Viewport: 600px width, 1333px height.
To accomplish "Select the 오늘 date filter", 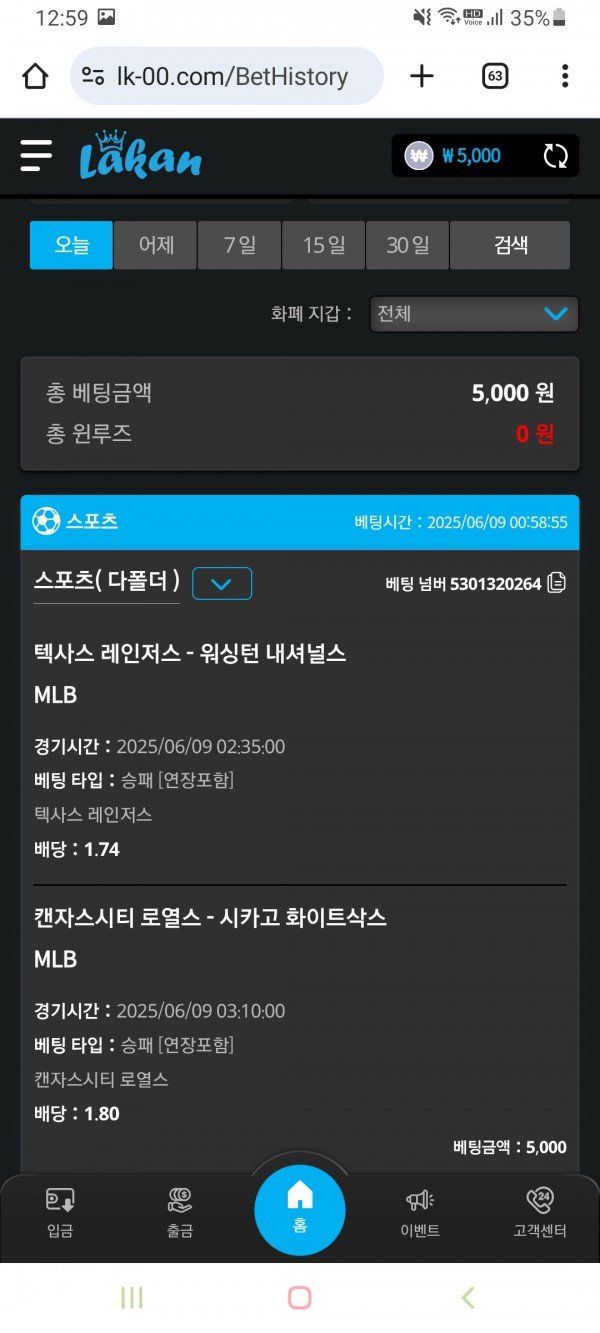I will [x=71, y=245].
